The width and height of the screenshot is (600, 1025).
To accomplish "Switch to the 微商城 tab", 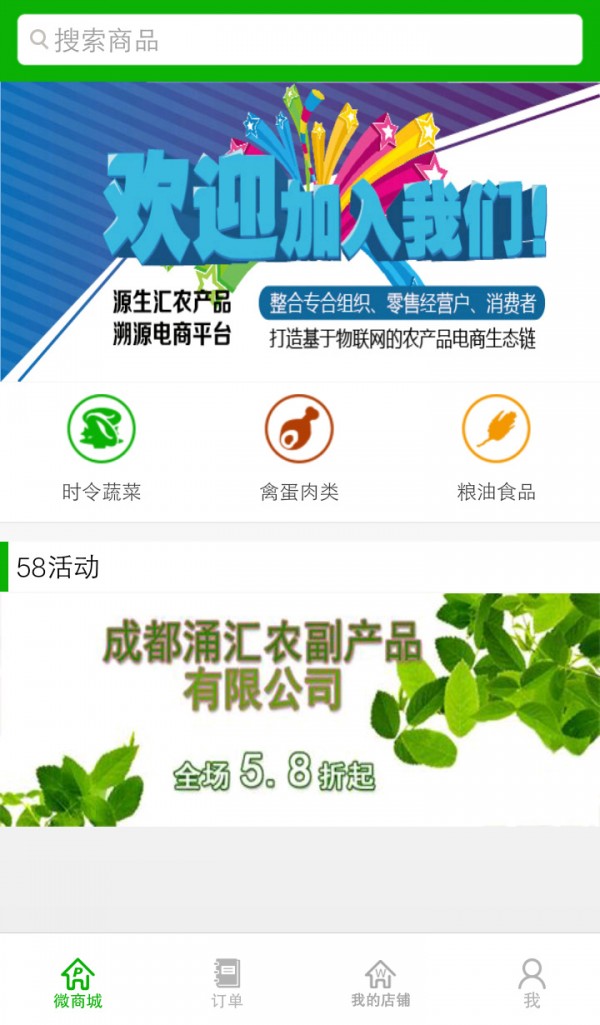I will point(78,982).
